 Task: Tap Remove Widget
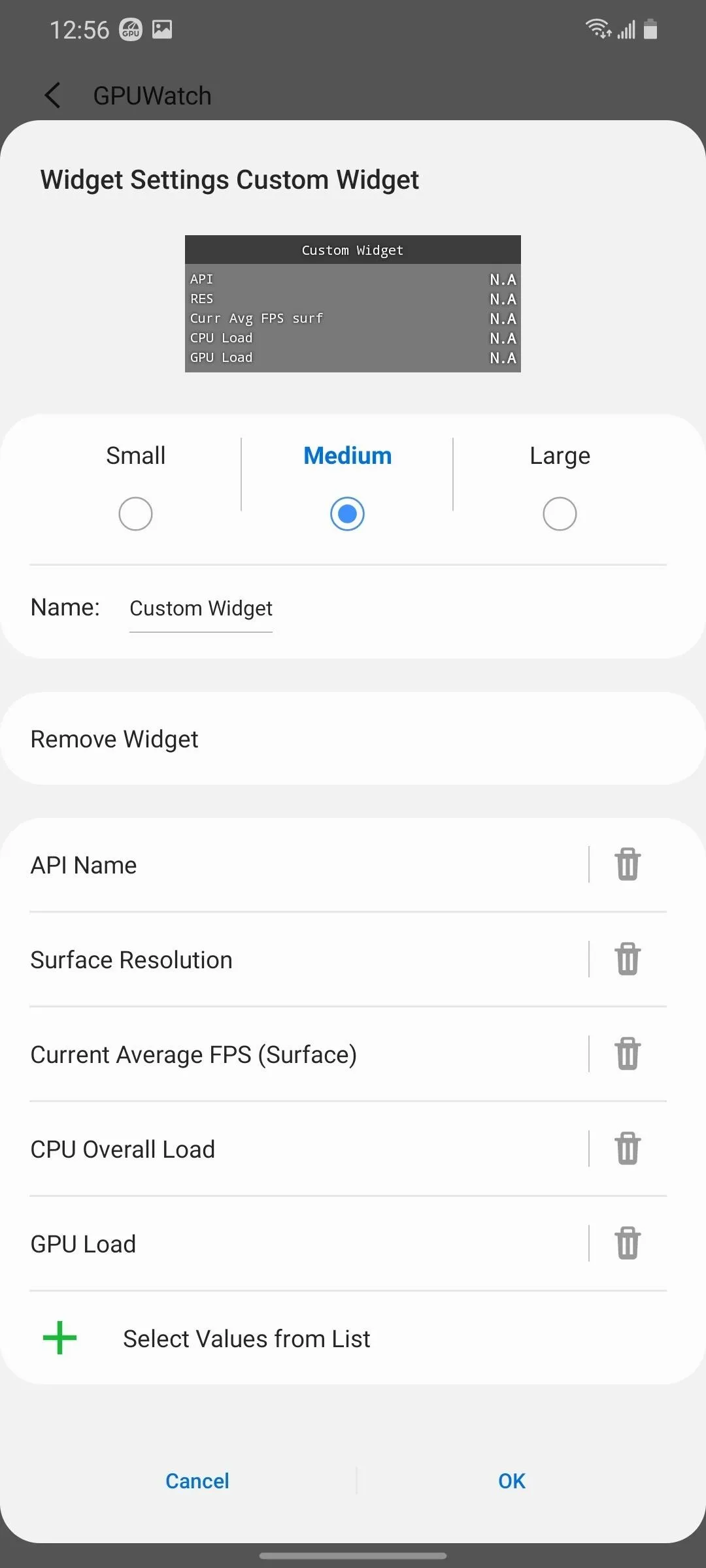click(x=353, y=739)
